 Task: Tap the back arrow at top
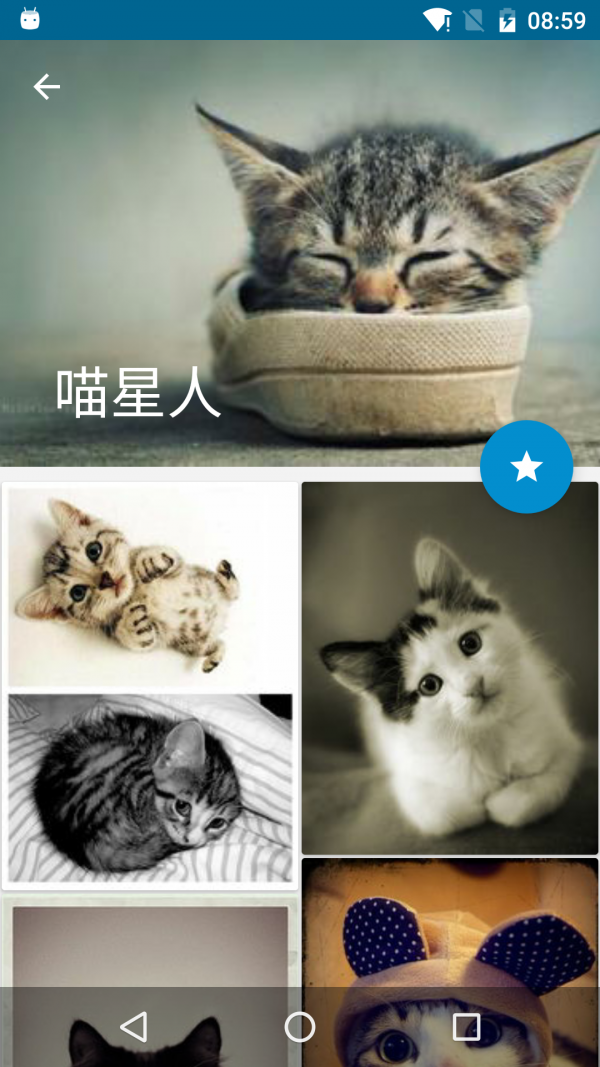click(46, 87)
